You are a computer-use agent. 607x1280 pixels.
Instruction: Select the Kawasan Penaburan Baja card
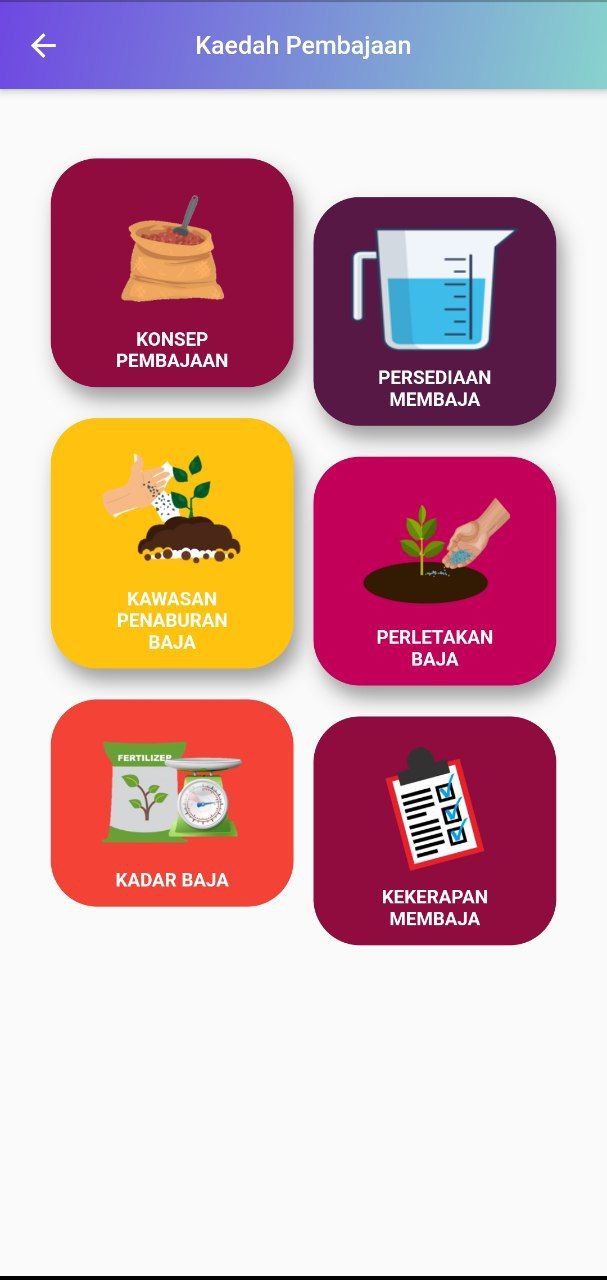[172, 543]
